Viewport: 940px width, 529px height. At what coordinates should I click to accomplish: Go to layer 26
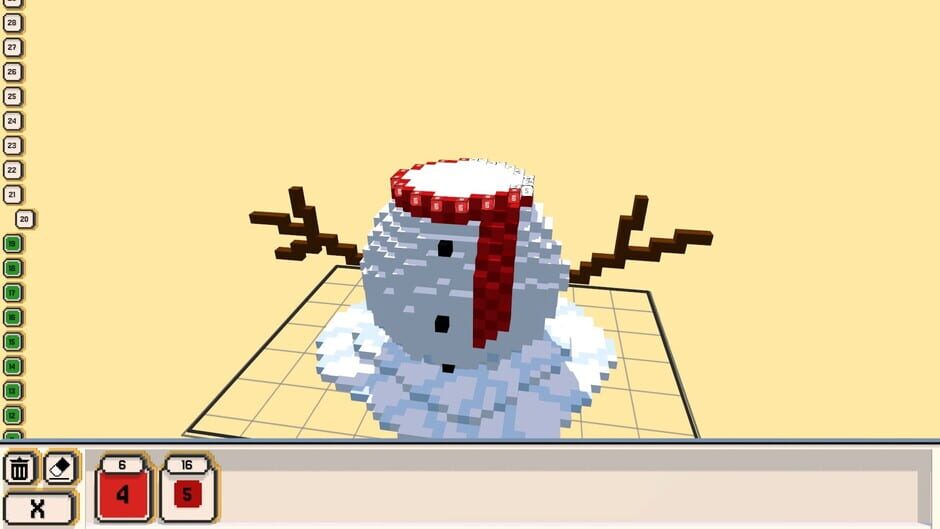click(13, 72)
